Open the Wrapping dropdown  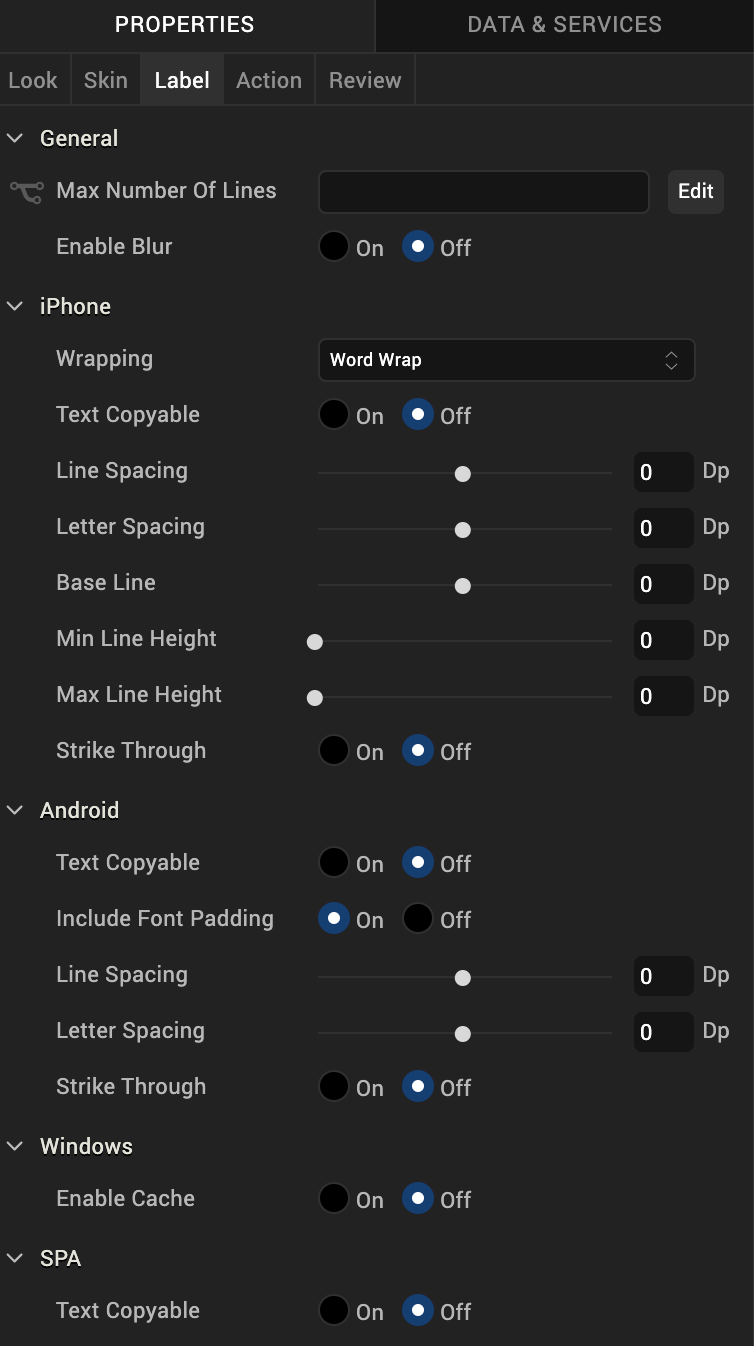coord(505,360)
